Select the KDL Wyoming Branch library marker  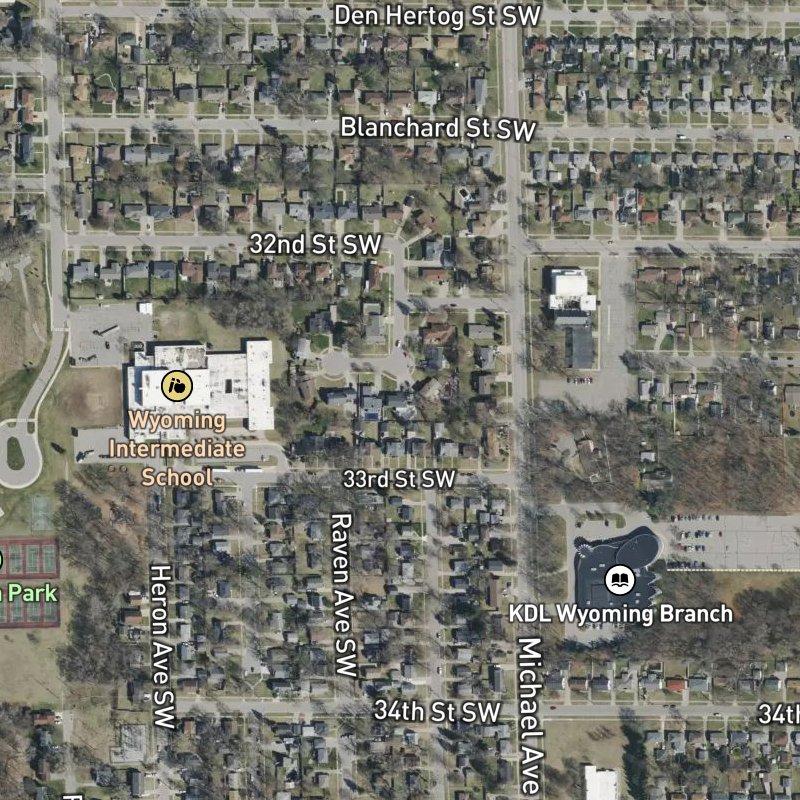620,579
